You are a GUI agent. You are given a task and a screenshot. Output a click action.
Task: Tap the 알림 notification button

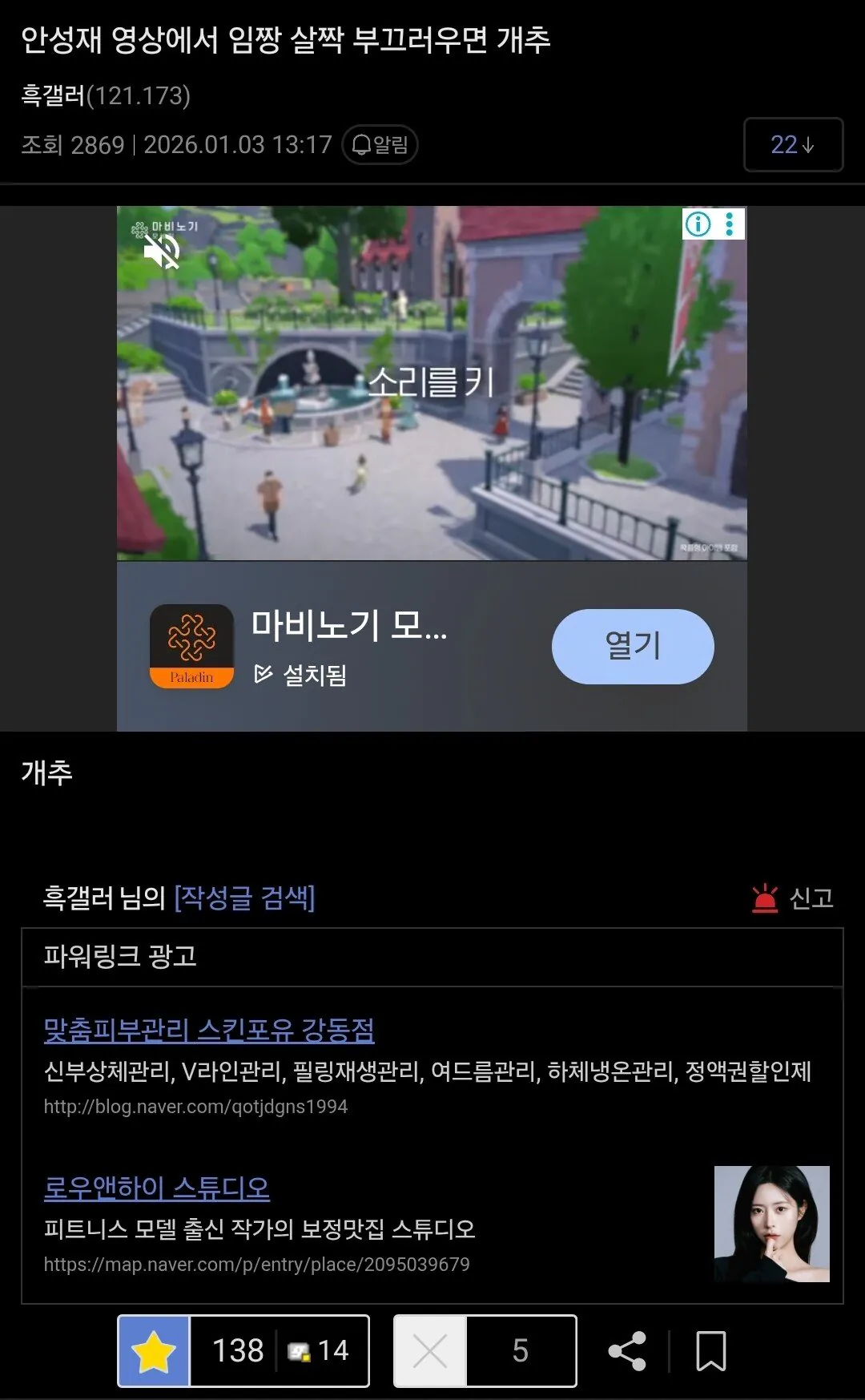[380, 145]
